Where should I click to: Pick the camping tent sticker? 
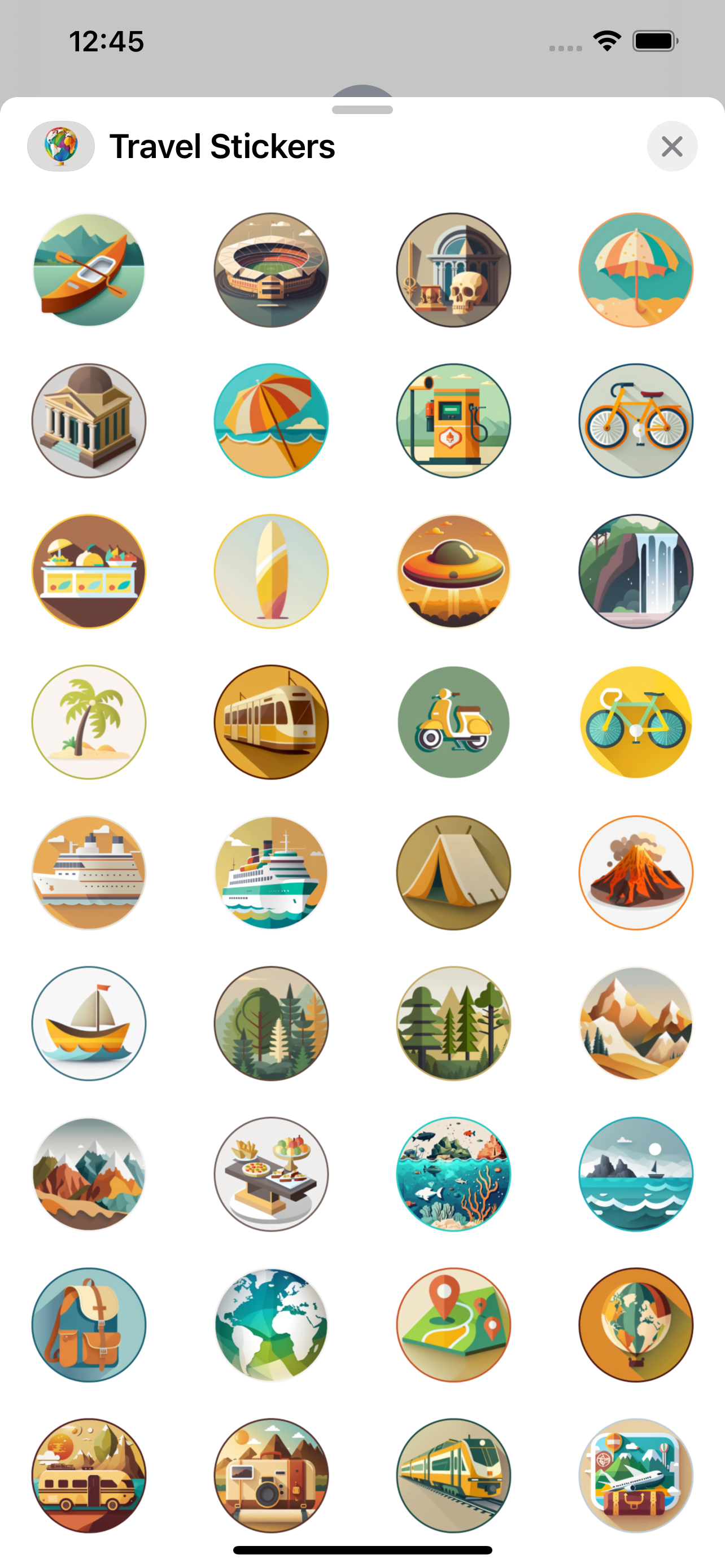453,872
